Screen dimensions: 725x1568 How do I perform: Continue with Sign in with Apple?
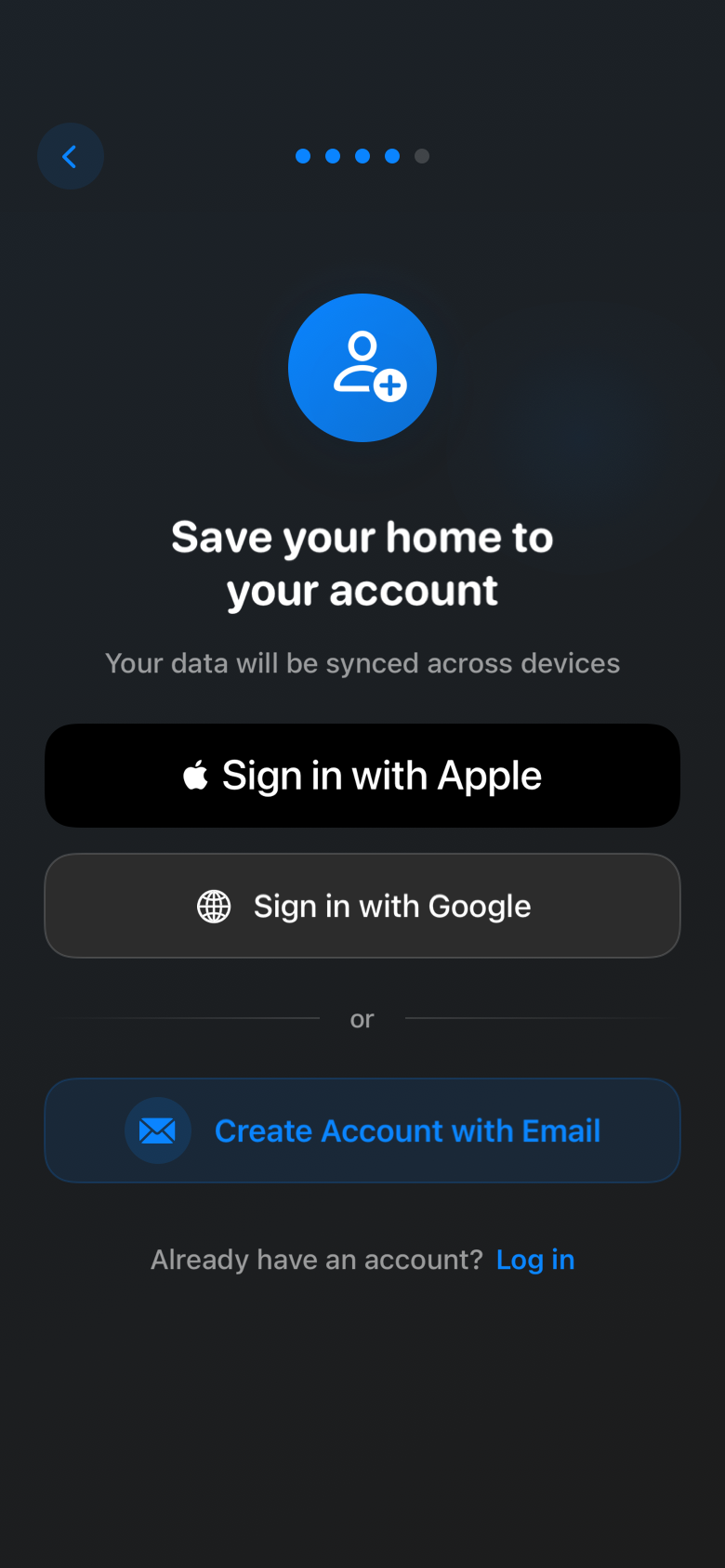point(362,776)
